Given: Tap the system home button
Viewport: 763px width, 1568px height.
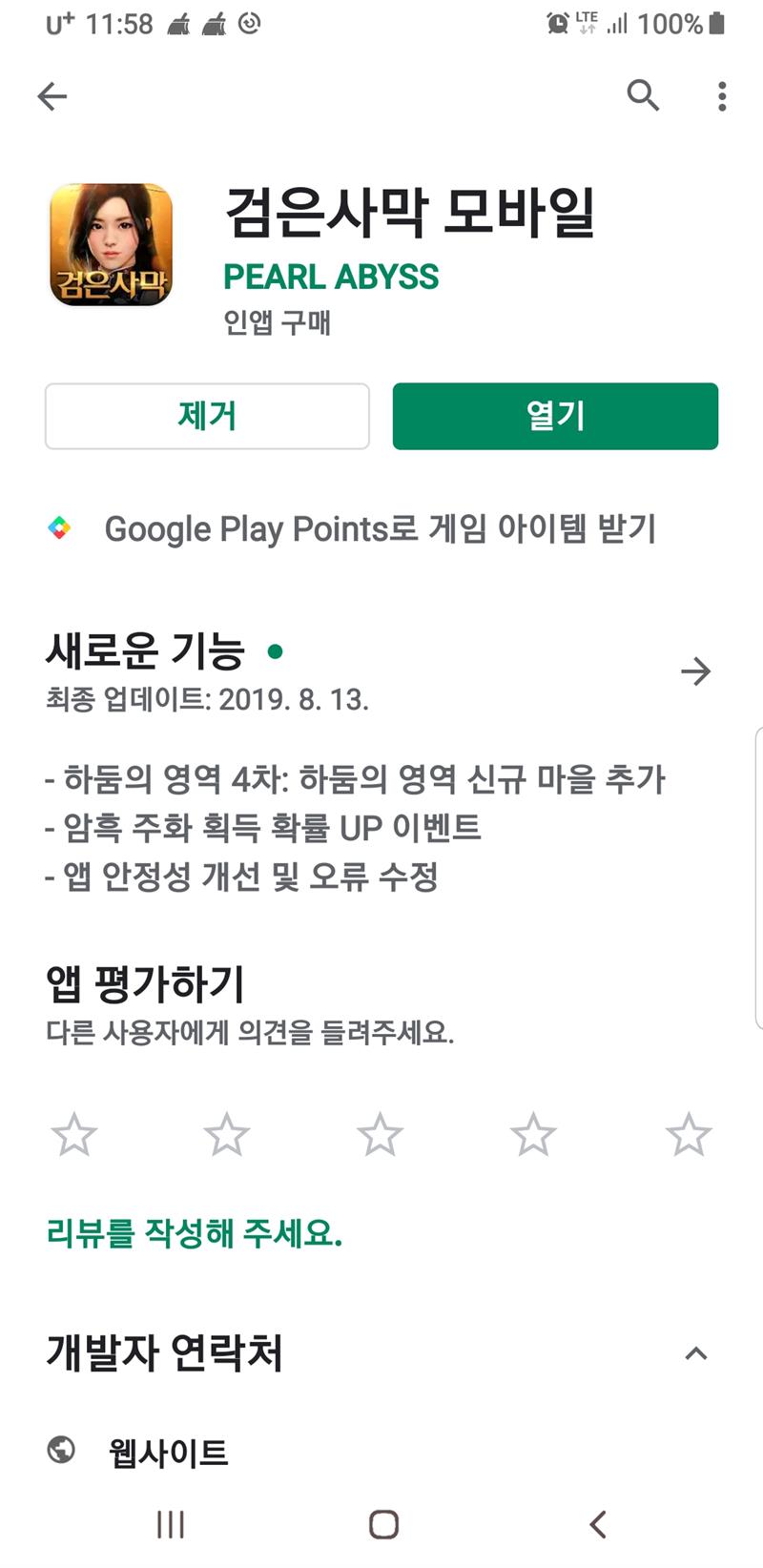Looking at the screenshot, I should 383,1524.
